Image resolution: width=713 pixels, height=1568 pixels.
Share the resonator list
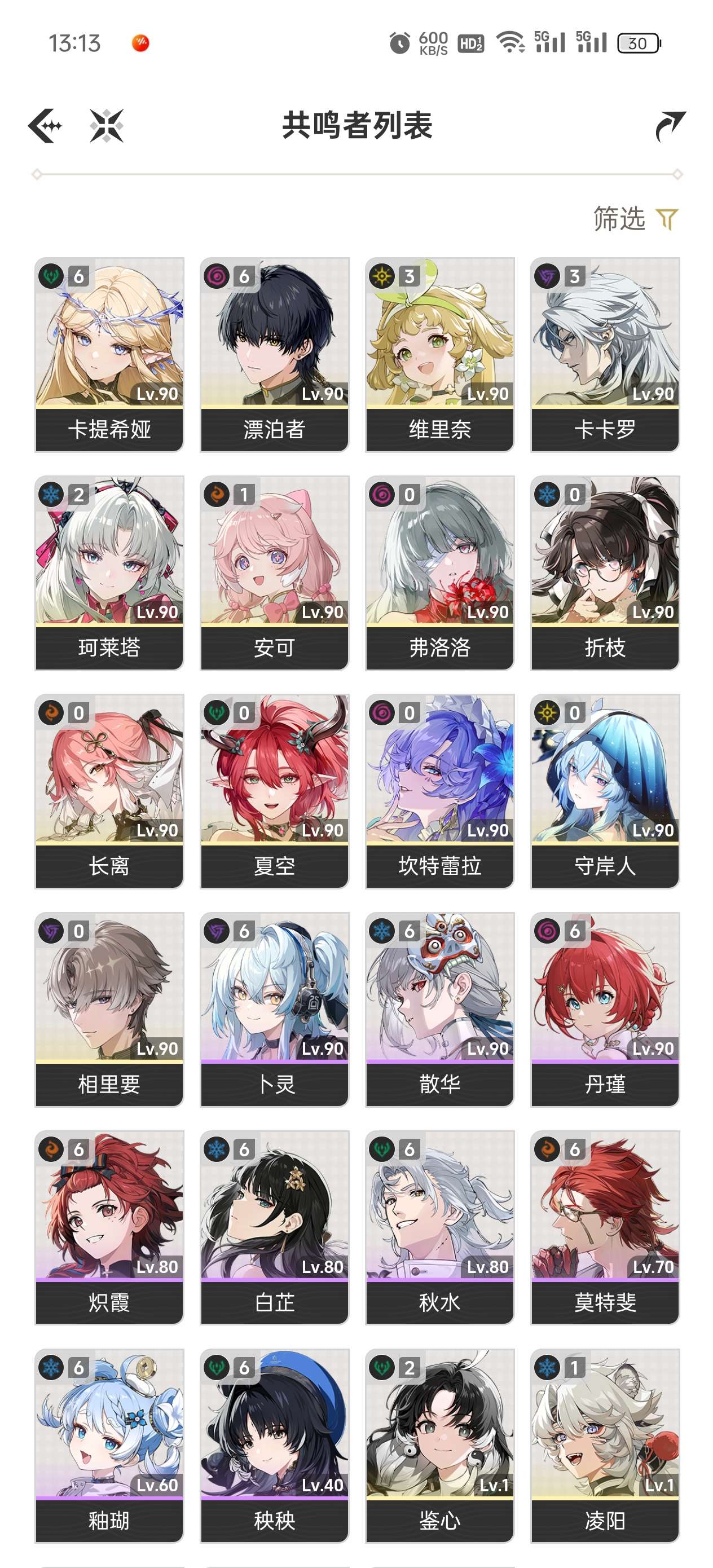coord(670,126)
